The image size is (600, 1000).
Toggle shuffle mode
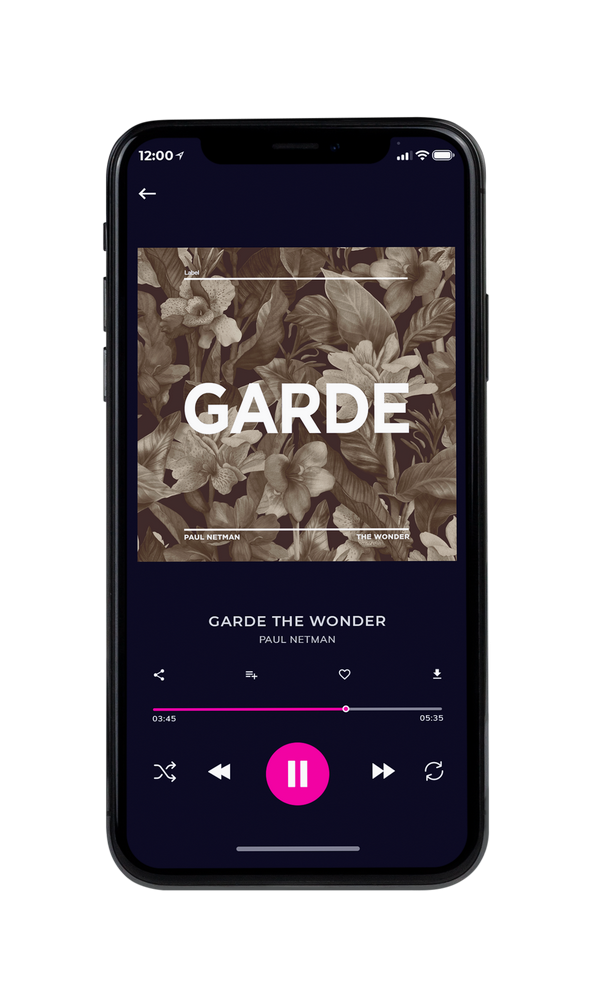(165, 772)
